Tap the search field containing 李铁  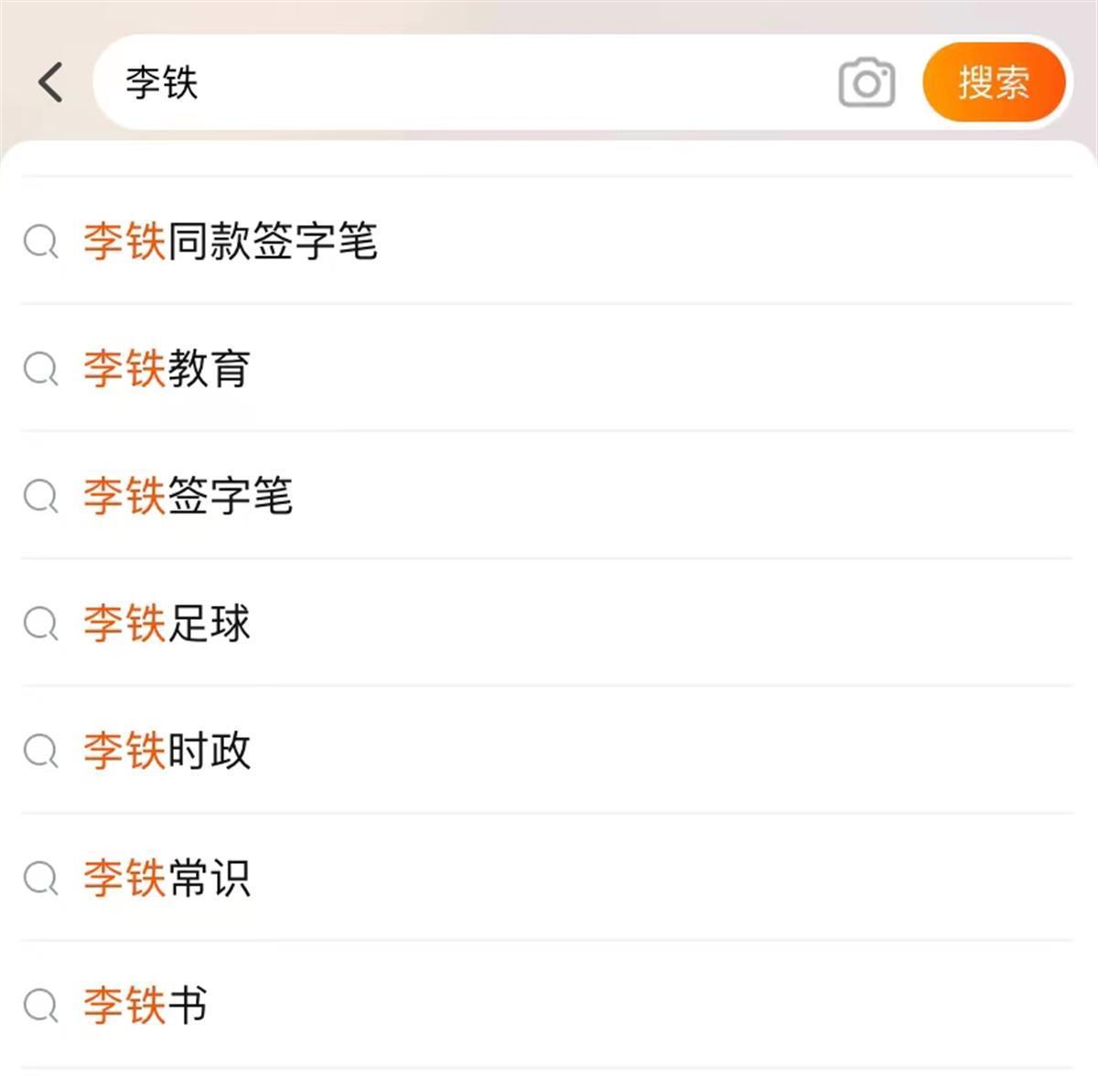pos(457,82)
